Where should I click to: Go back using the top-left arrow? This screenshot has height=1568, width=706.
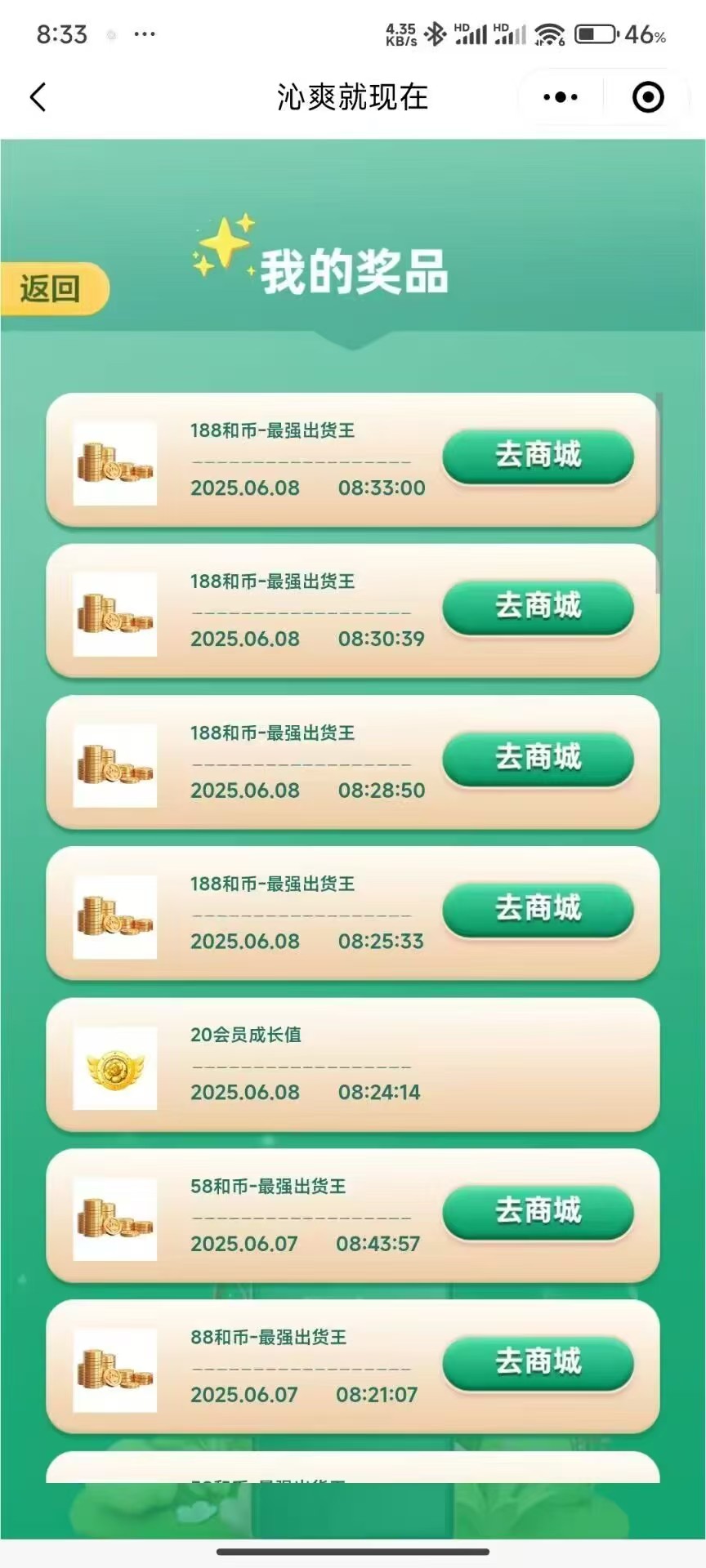38,97
